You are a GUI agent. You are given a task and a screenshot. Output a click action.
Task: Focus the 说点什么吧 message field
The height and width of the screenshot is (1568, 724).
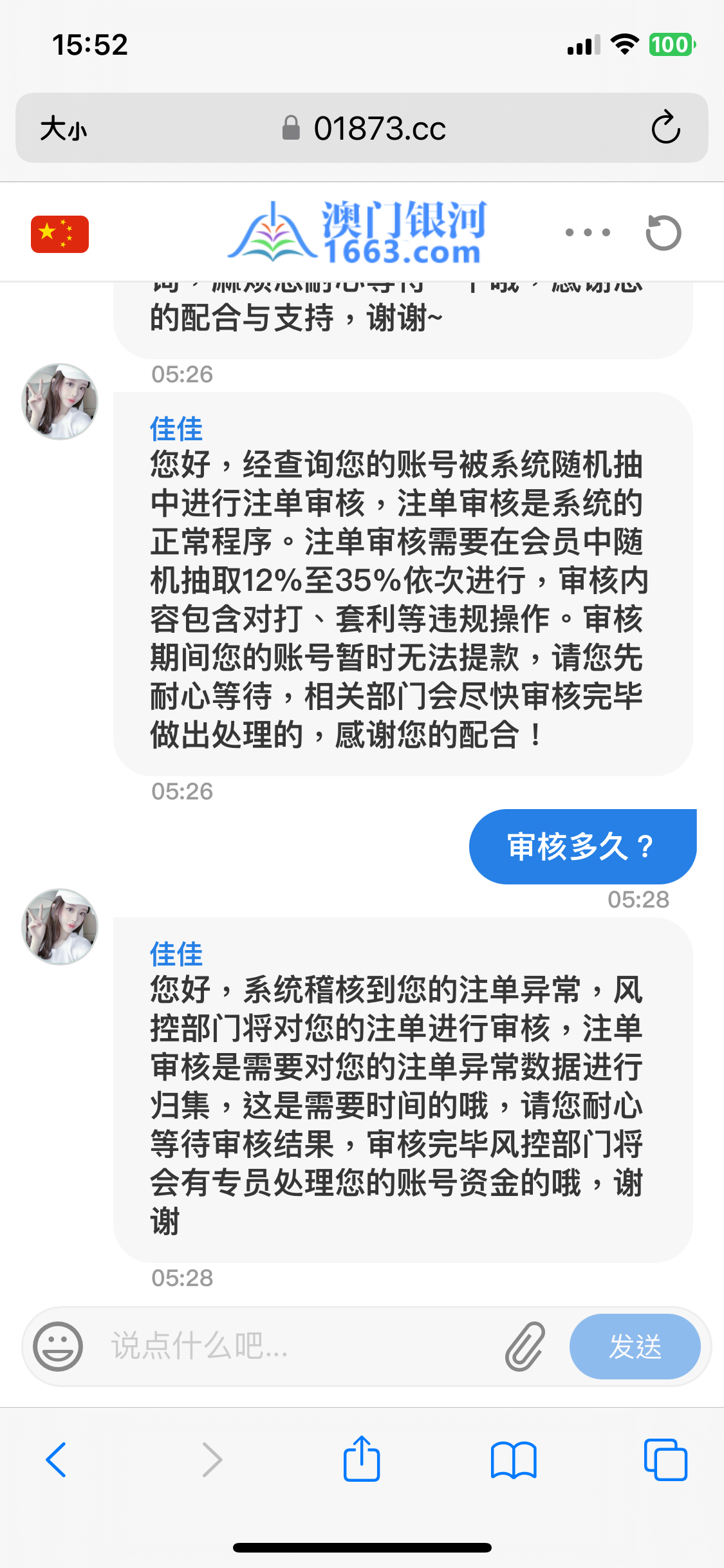click(296, 1346)
